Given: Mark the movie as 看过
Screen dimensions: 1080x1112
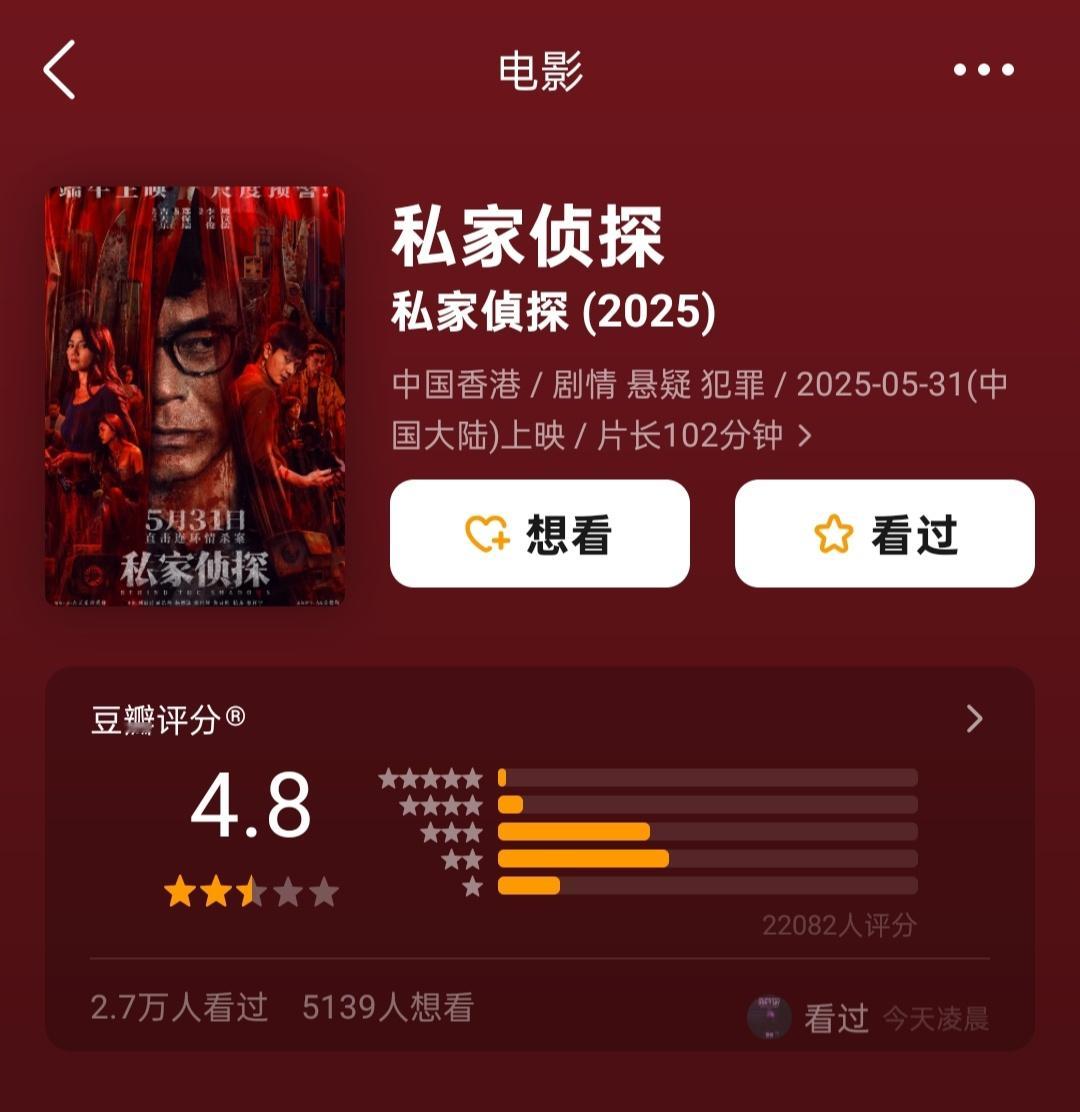Looking at the screenshot, I should 884,533.
